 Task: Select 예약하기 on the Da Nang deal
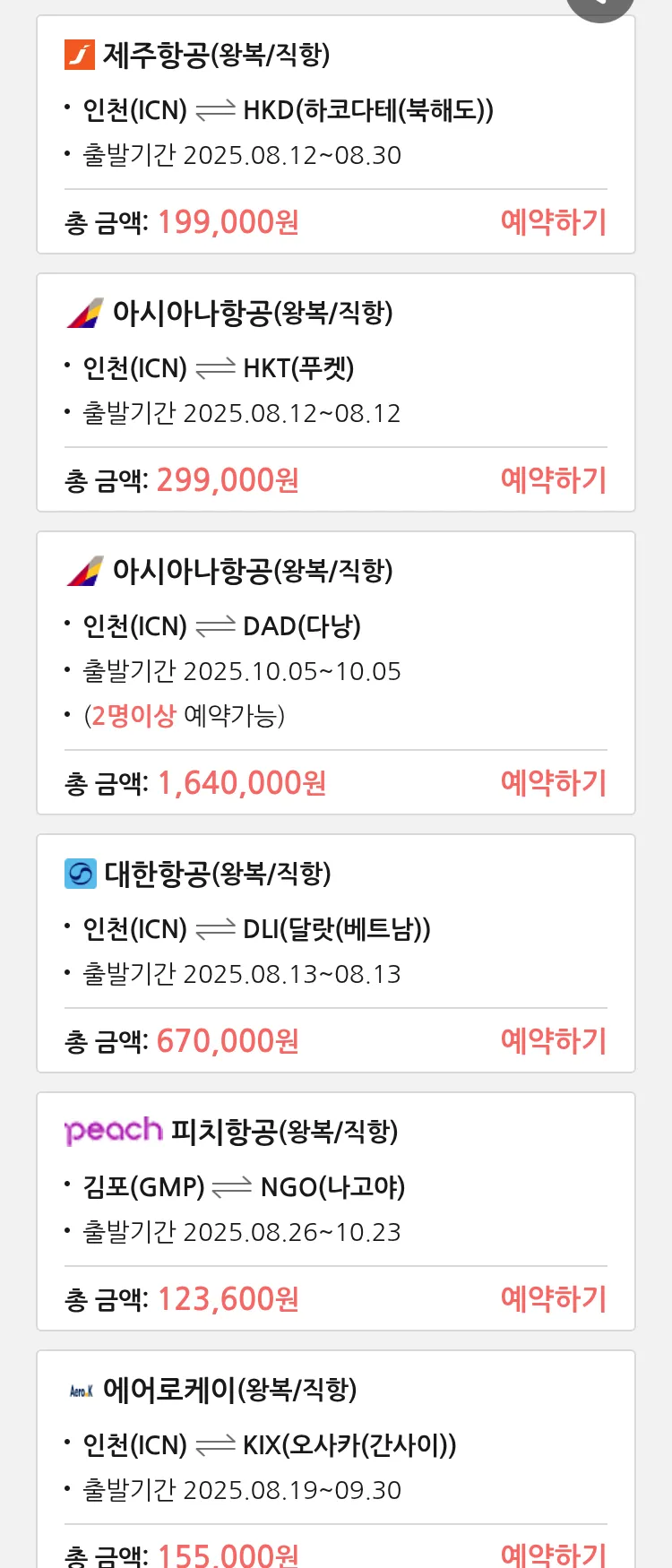tap(554, 782)
